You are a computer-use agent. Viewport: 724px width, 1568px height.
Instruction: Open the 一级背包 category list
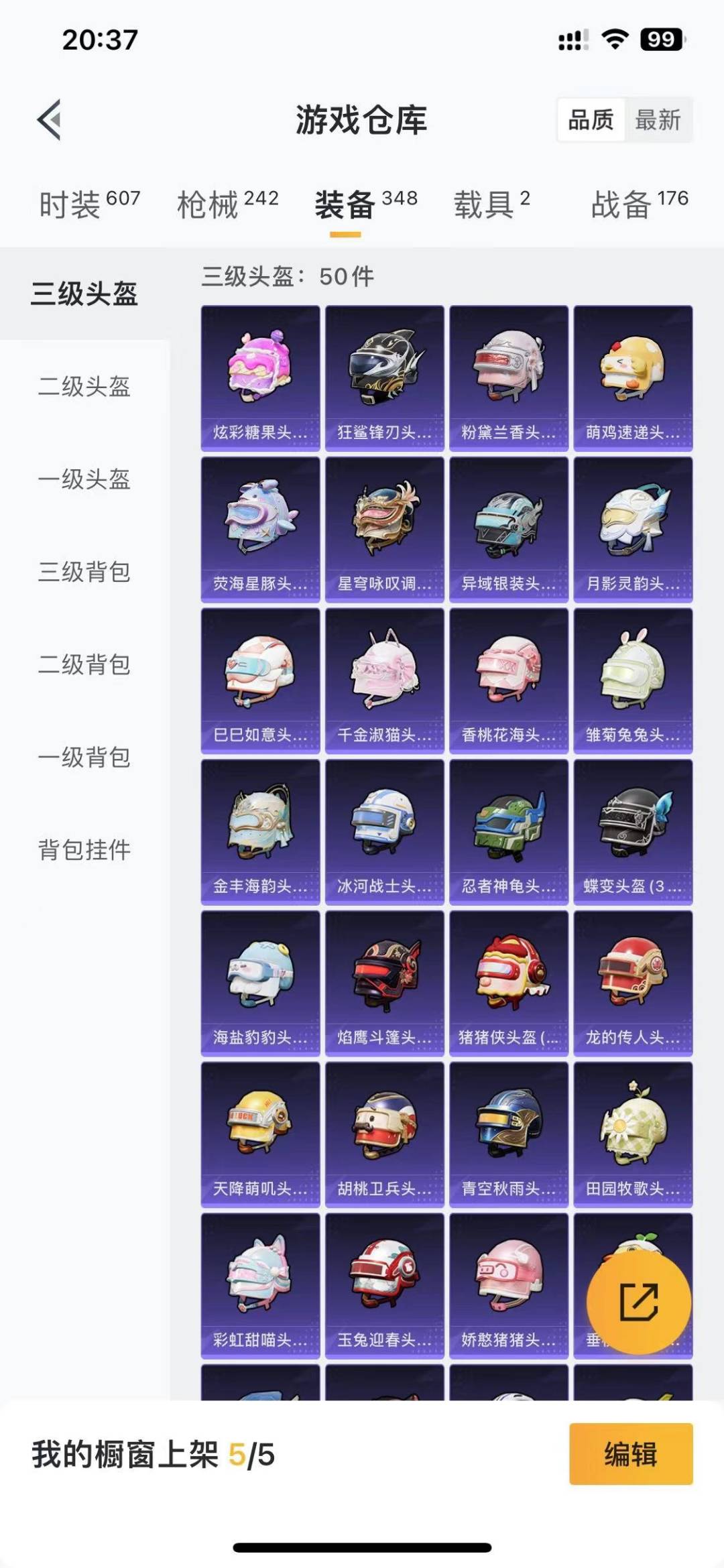pos(82,758)
